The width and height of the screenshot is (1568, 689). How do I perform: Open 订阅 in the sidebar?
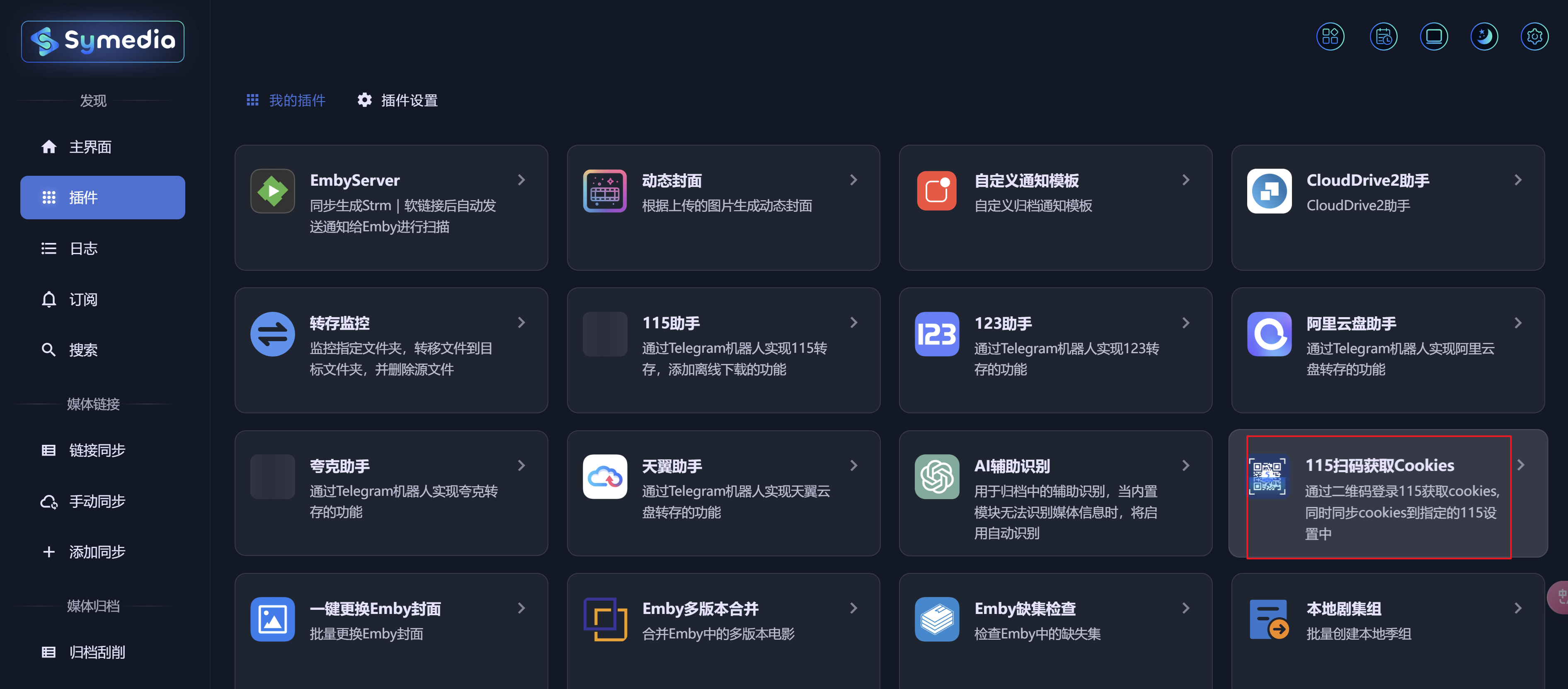point(83,299)
